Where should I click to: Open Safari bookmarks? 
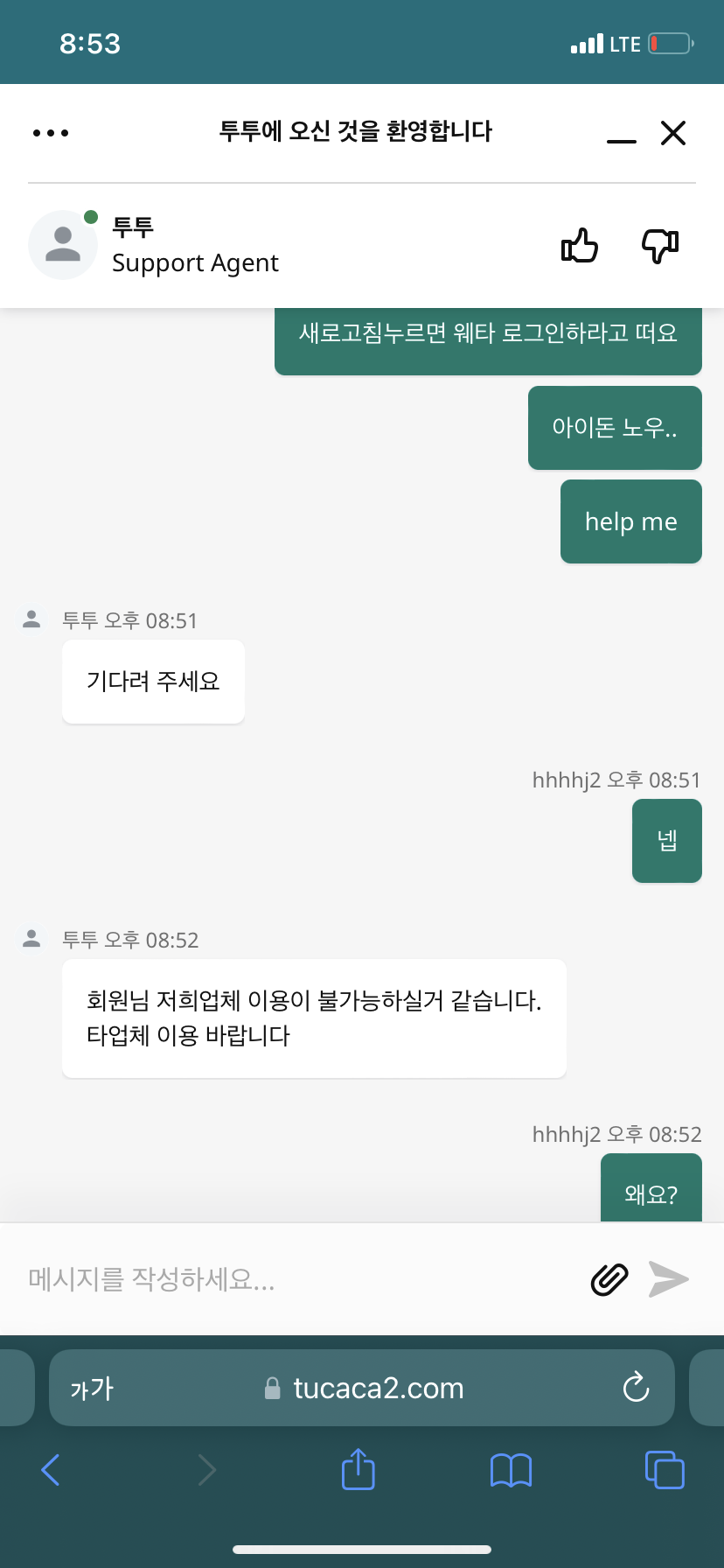click(x=512, y=1470)
